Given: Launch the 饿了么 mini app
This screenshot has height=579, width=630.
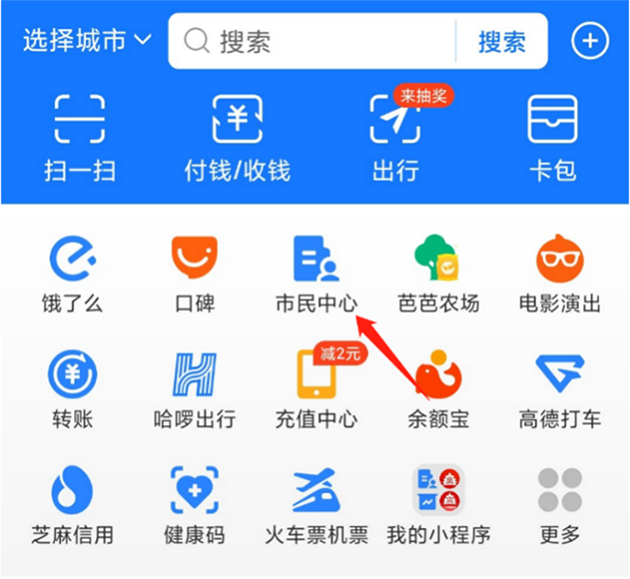Looking at the screenshot, I should [x=72, y=273].
